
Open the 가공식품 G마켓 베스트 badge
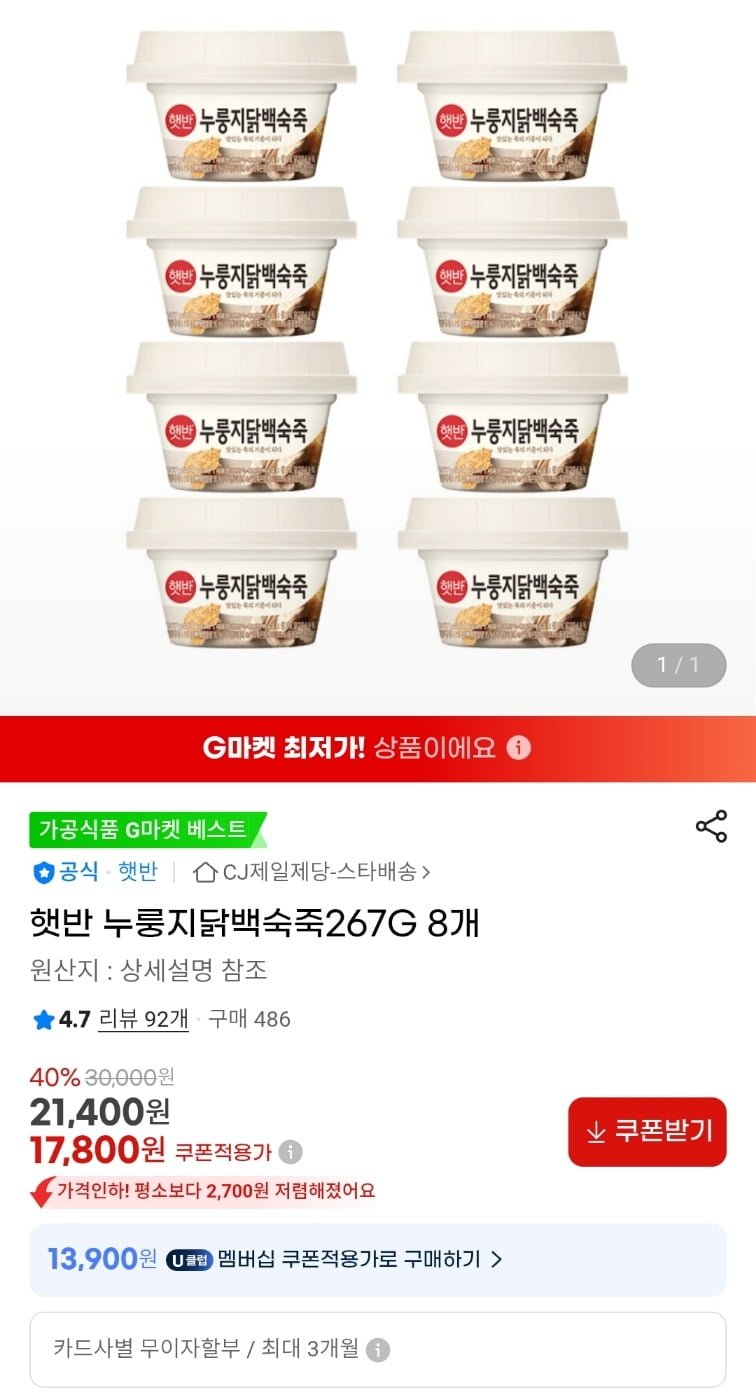tap(147, 829)
